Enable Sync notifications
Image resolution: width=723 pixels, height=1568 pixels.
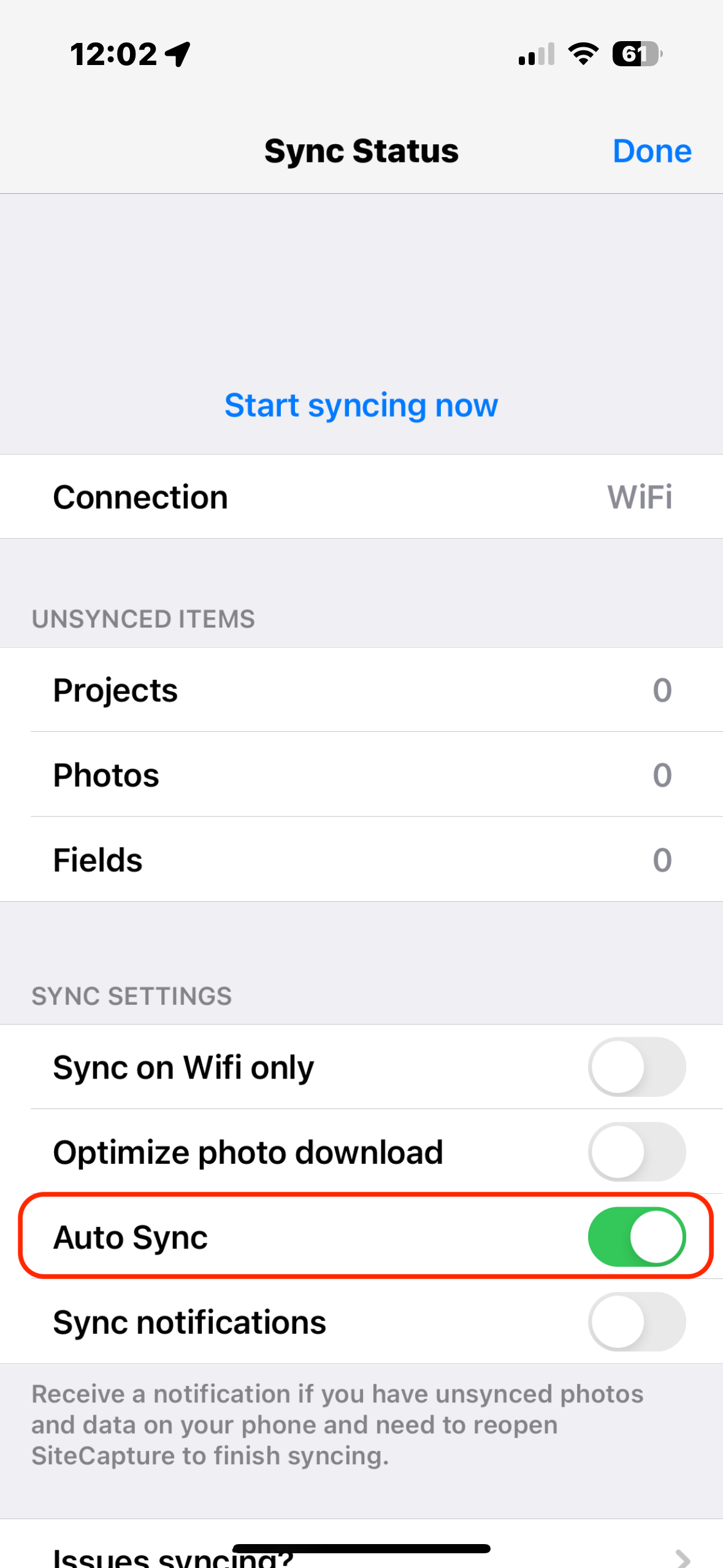[636, 1321]
